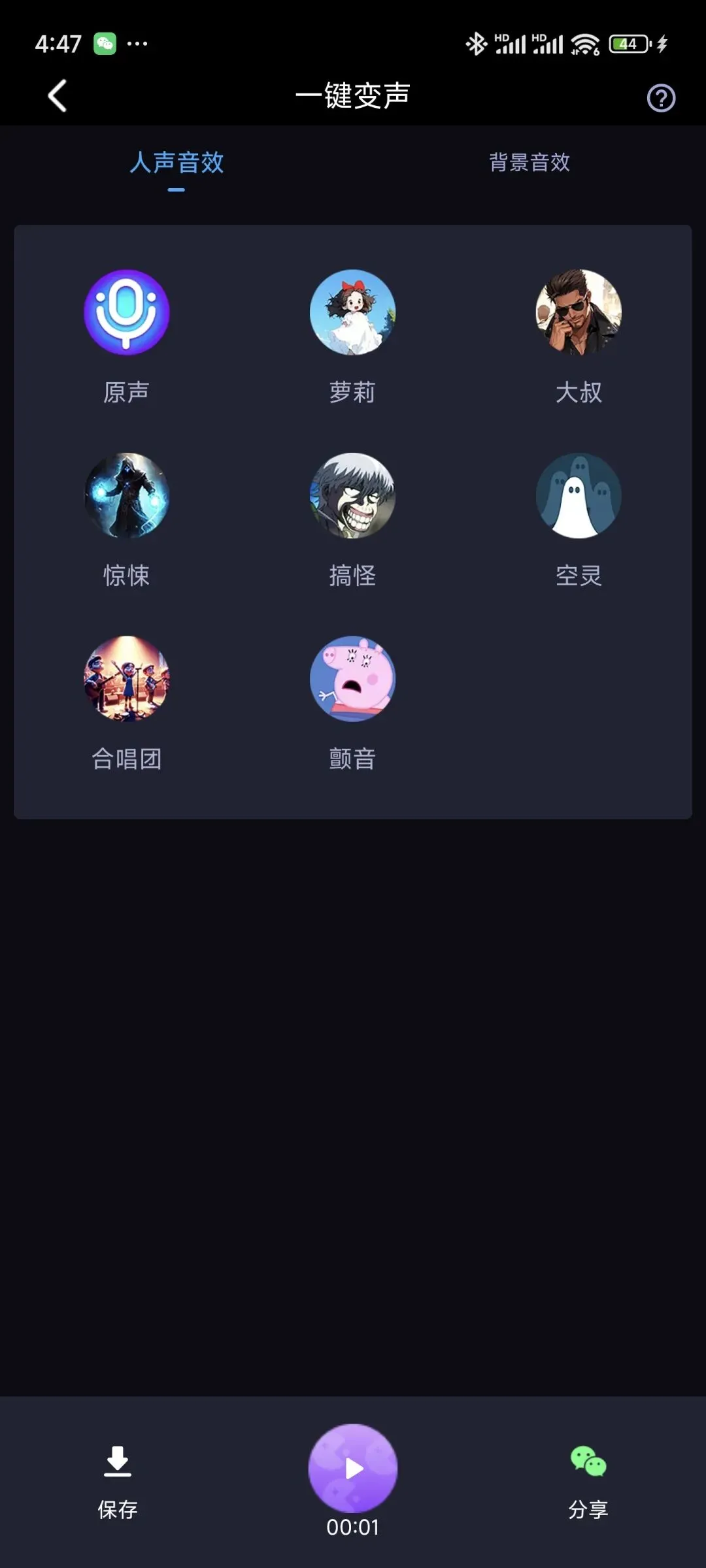Apply the 合唱团 voice effect
This screenshot has height=1568, width=706.
click(x=127, y=678)
